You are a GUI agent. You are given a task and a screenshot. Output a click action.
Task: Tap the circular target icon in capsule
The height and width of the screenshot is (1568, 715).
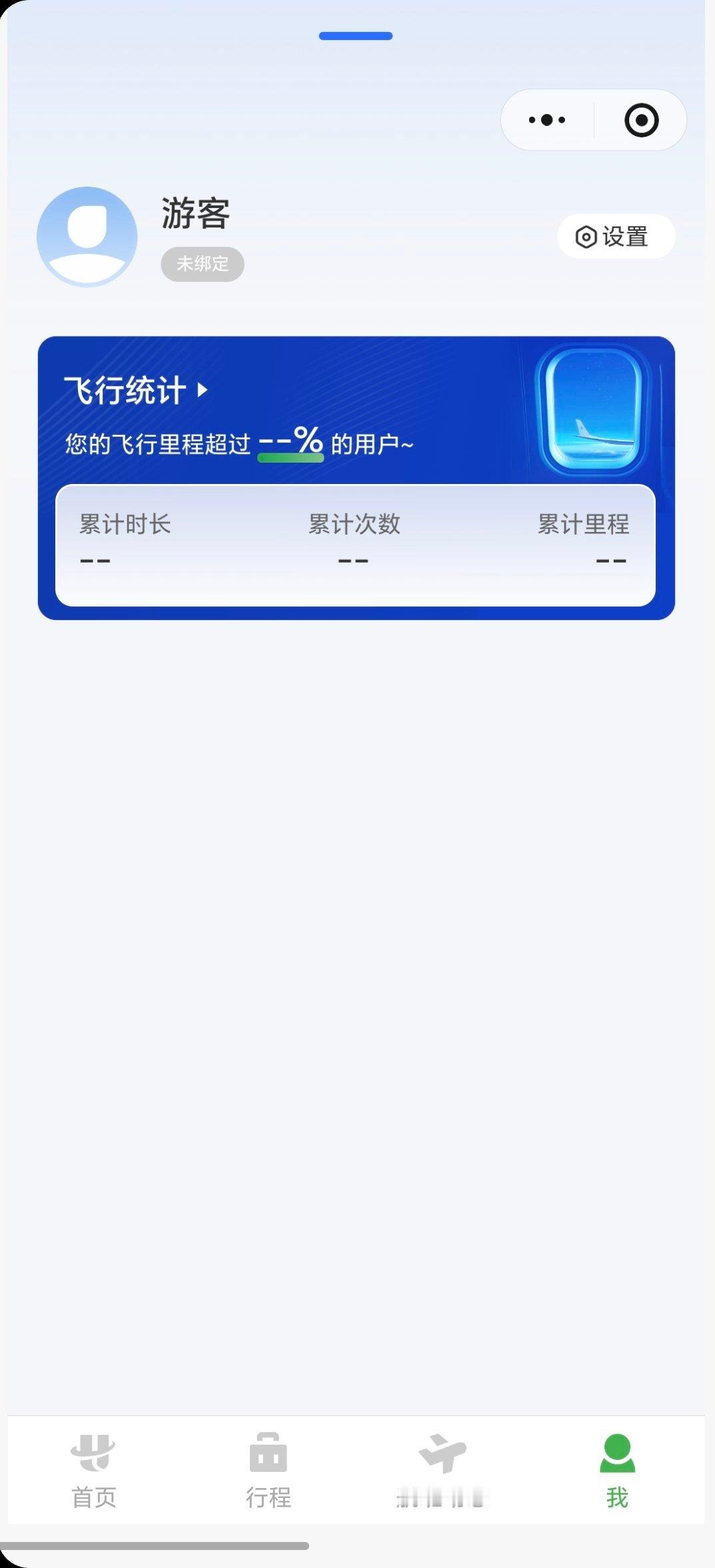640,120
